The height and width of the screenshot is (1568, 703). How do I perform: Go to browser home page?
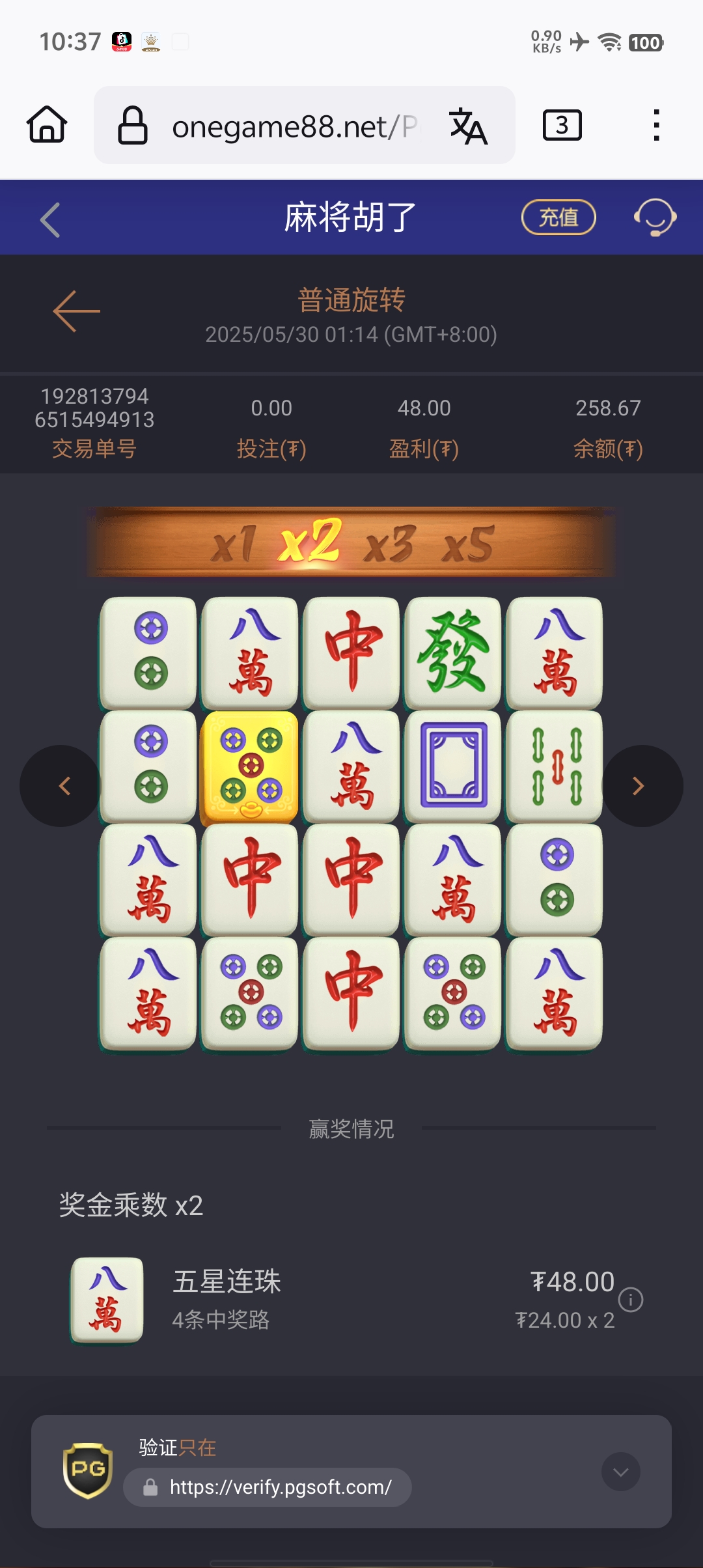click(x=47, y=124)
